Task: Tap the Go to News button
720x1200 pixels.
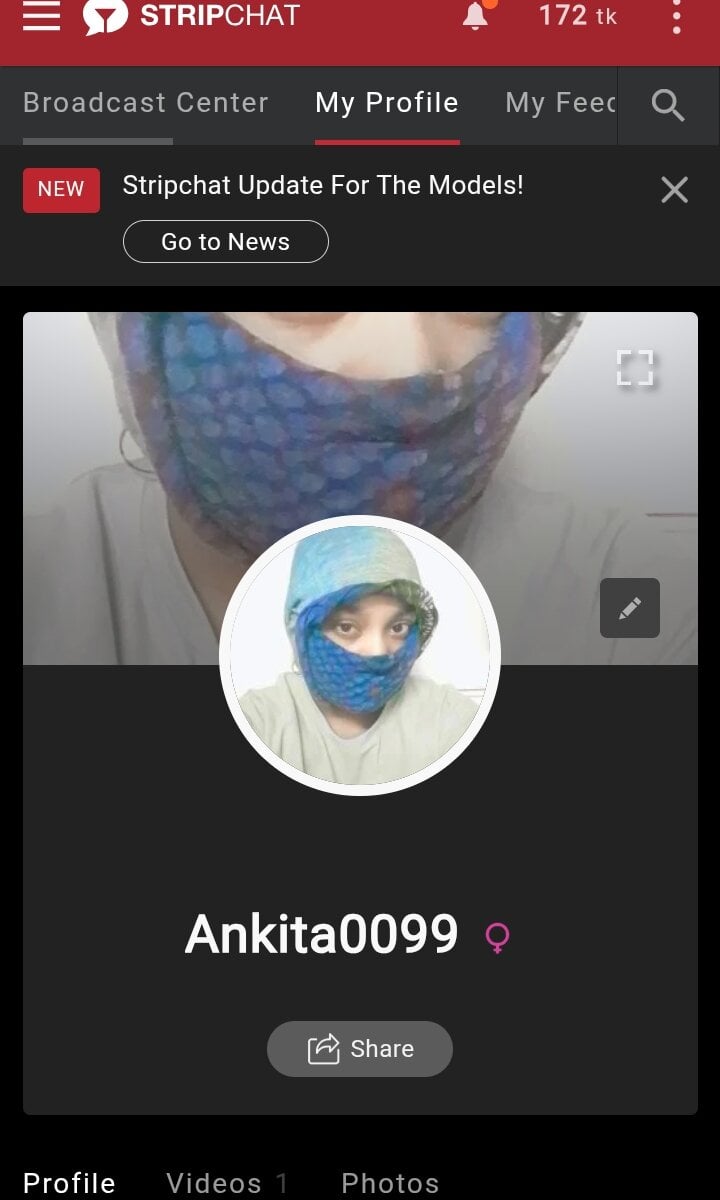Action: click(225, 242)
